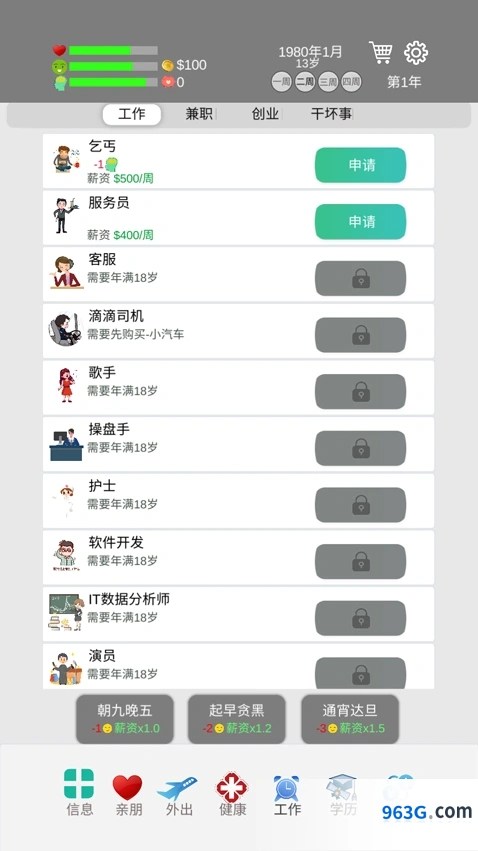Go to the 信息 section

pyautogui.click(x=79, y=792)
